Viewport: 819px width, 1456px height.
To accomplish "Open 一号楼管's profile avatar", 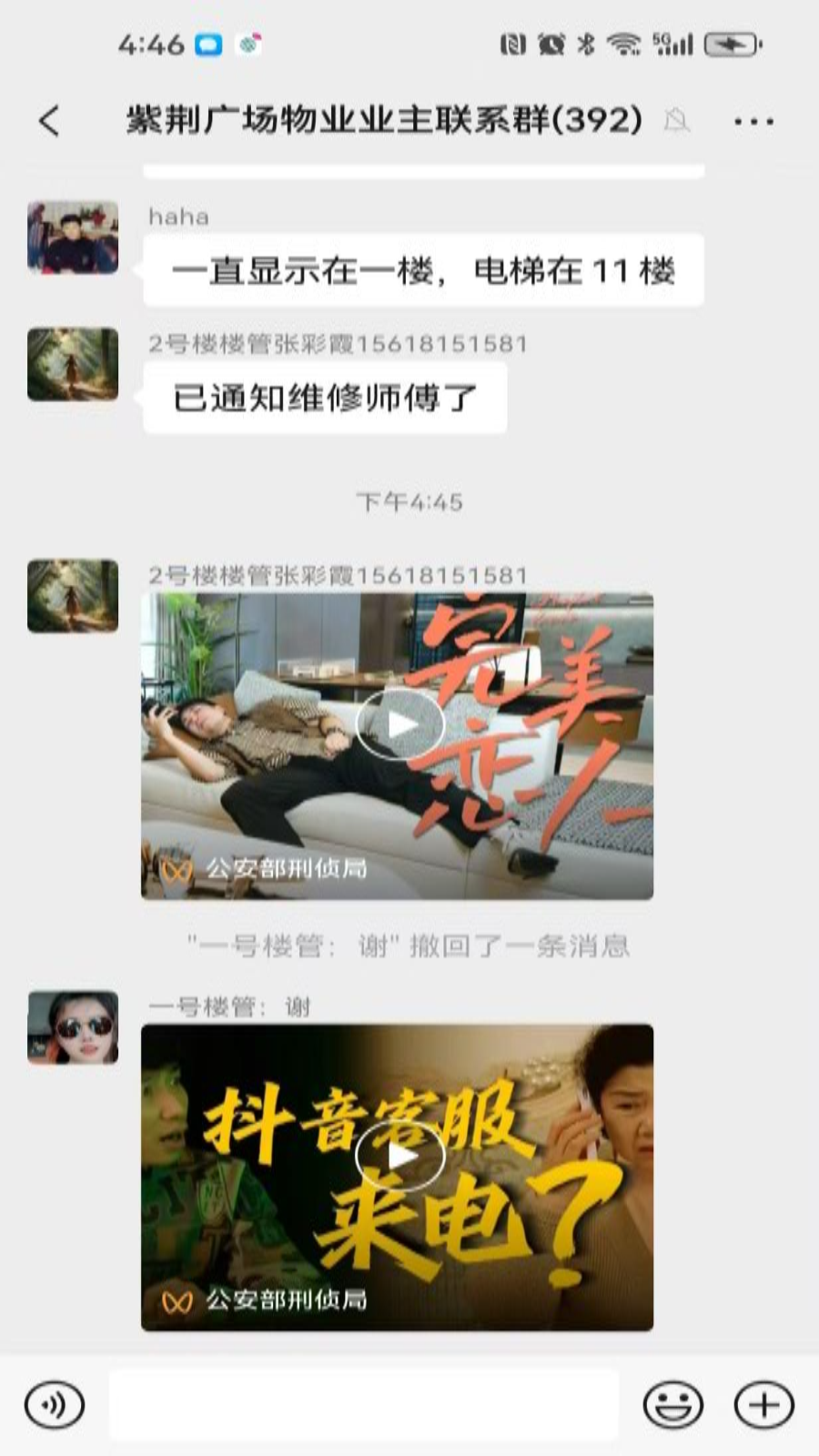I will pos(73,1027).
